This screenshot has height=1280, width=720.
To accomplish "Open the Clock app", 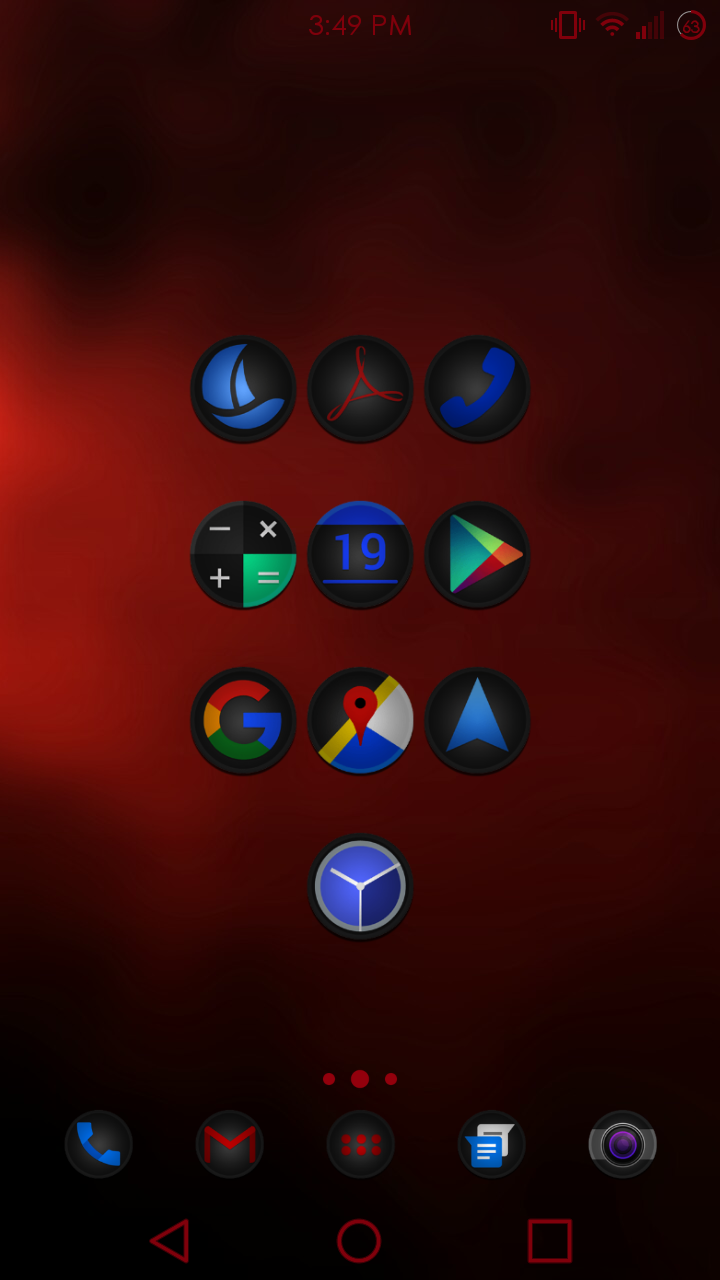I will (360, 886).
